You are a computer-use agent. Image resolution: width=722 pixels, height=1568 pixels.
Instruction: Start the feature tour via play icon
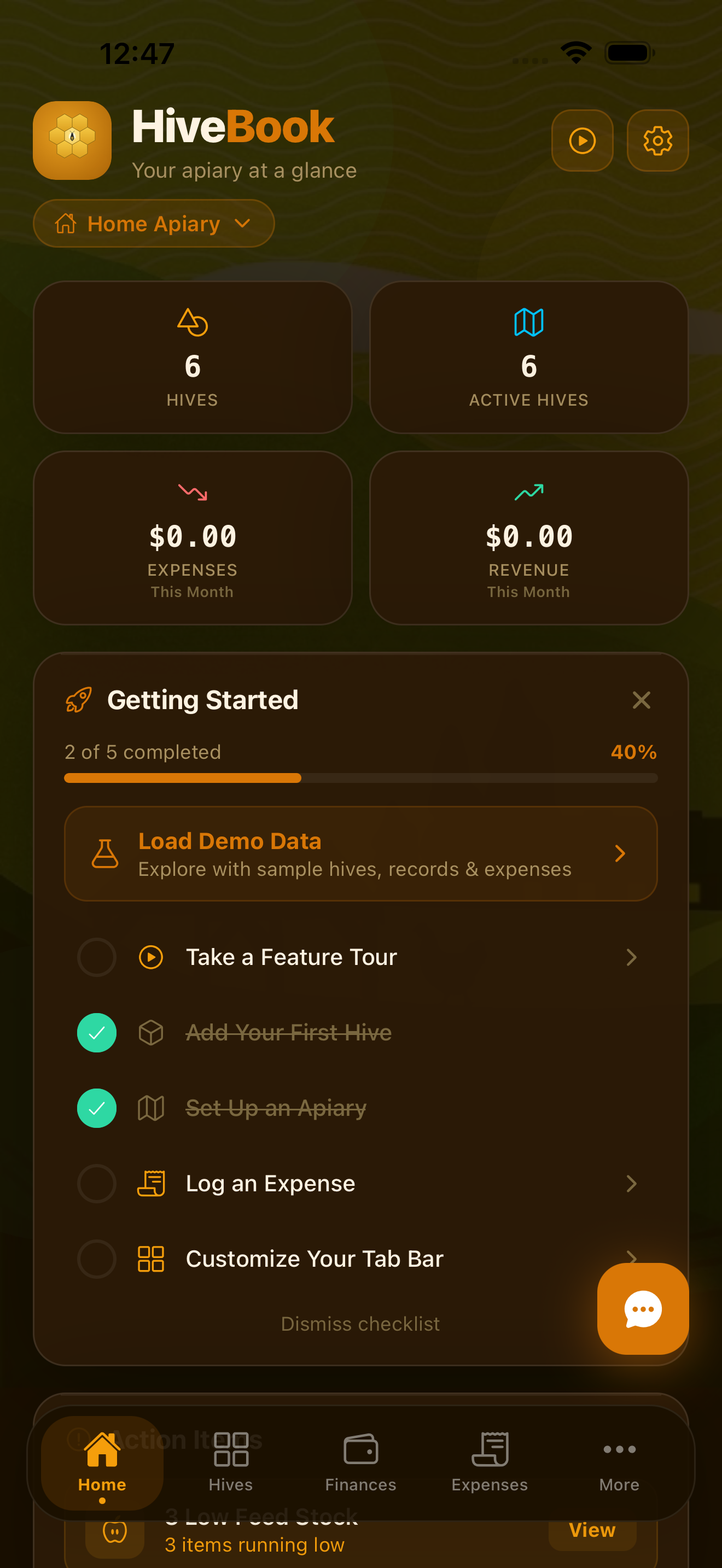(x=582, y=141)
